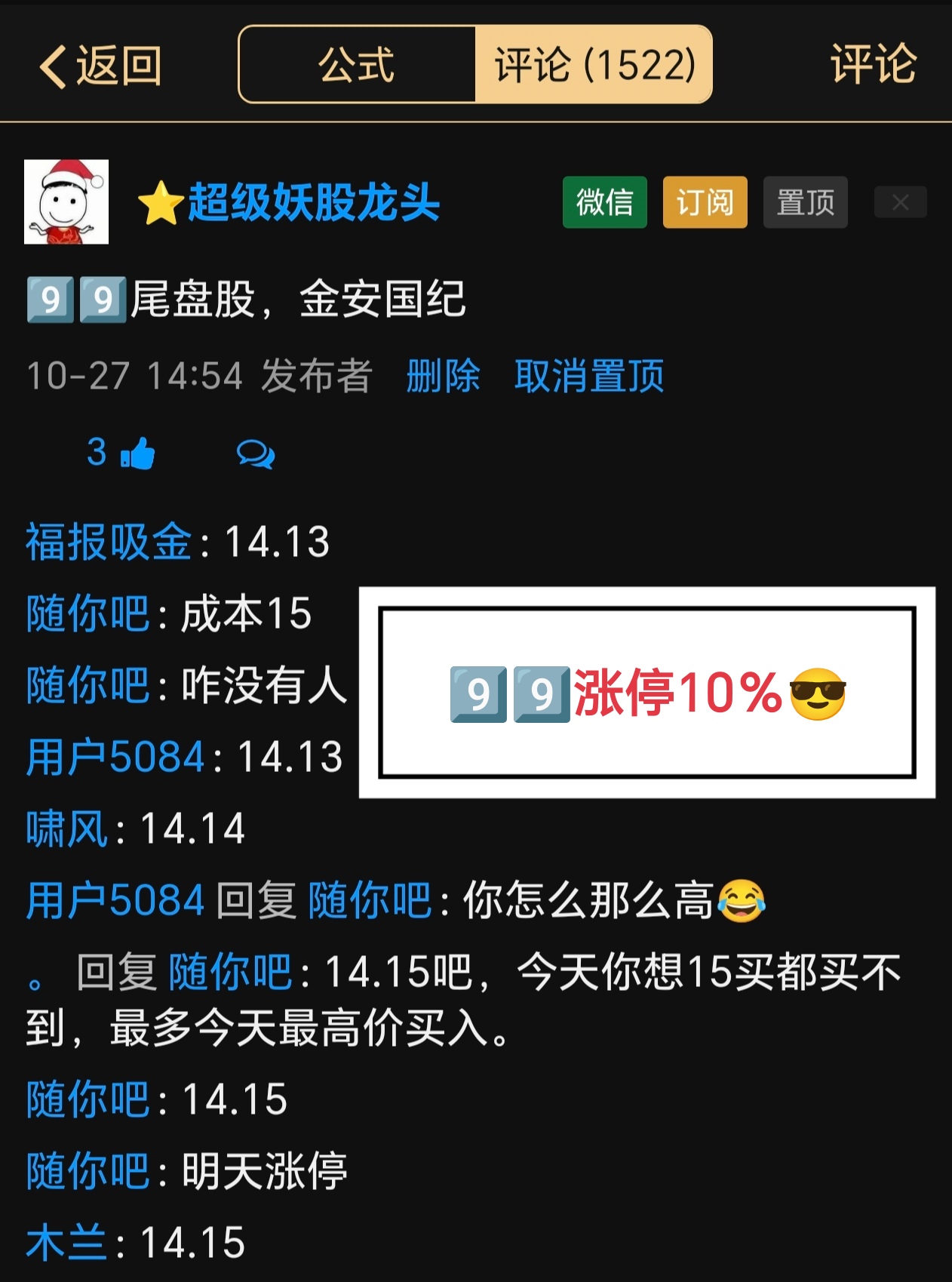Like the post with thumbs-up icon
This screenshot has height=1282, width=952.
coord(137,453)
